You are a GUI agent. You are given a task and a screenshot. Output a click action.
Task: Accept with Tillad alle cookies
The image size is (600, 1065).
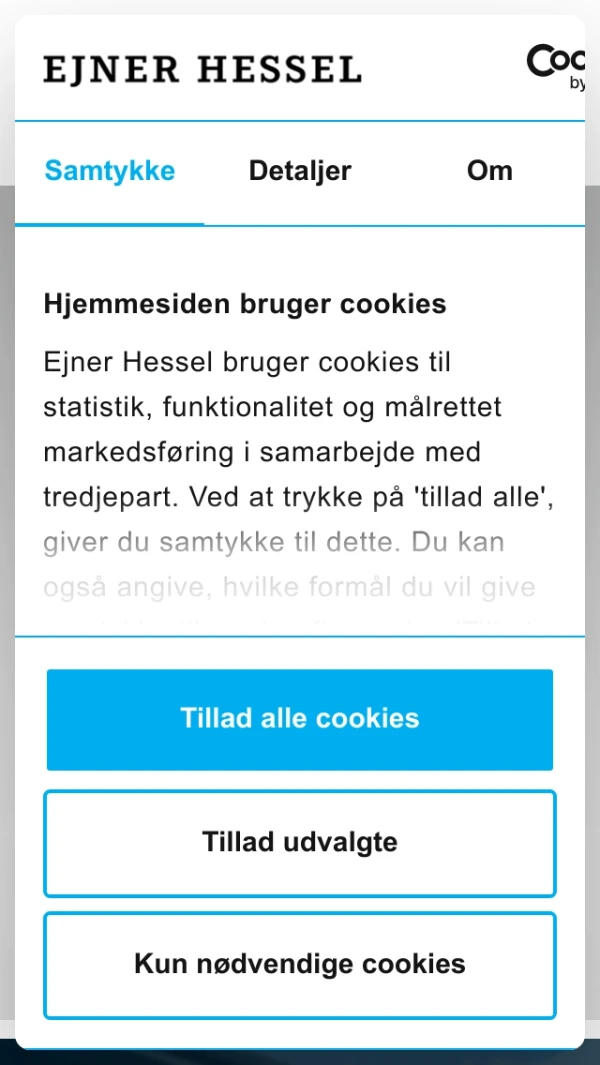tap(300, 719)
